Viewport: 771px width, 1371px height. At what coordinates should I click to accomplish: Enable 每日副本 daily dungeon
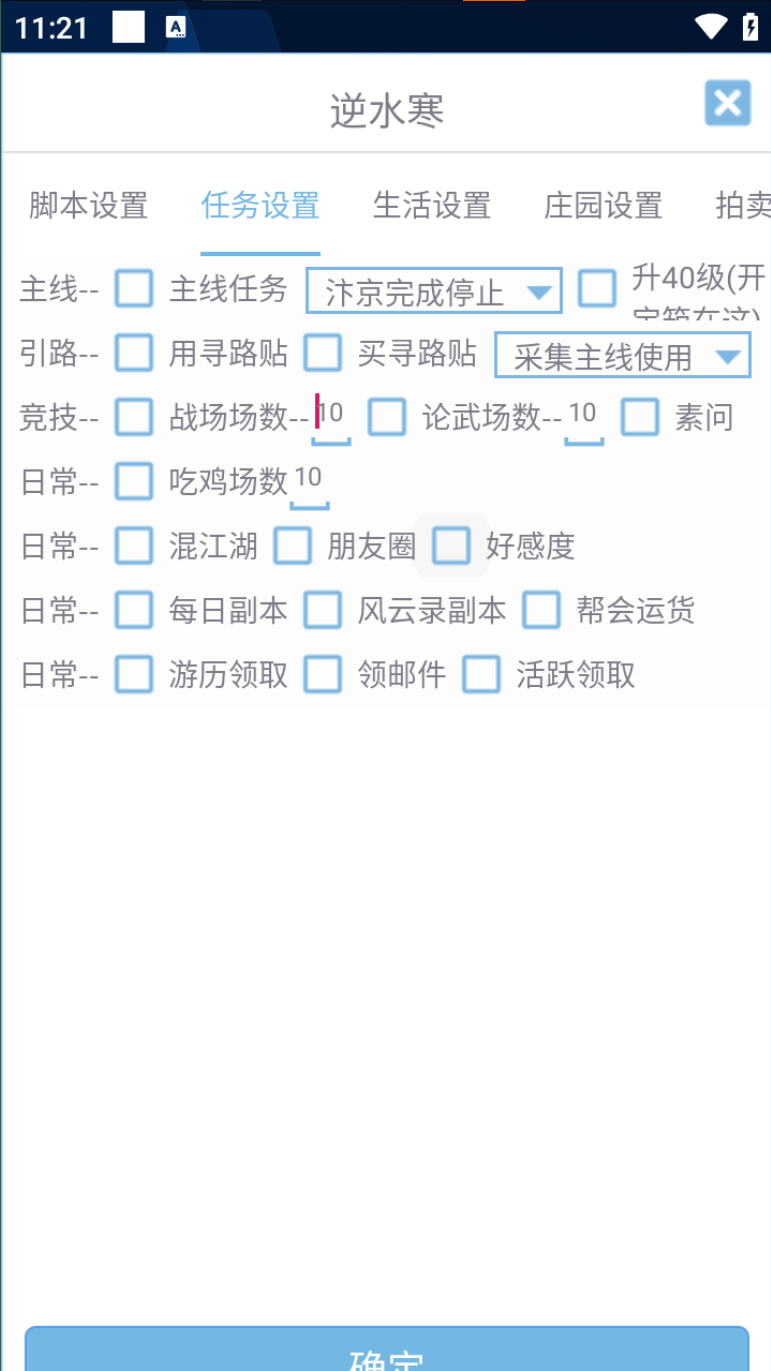[133, 610]
